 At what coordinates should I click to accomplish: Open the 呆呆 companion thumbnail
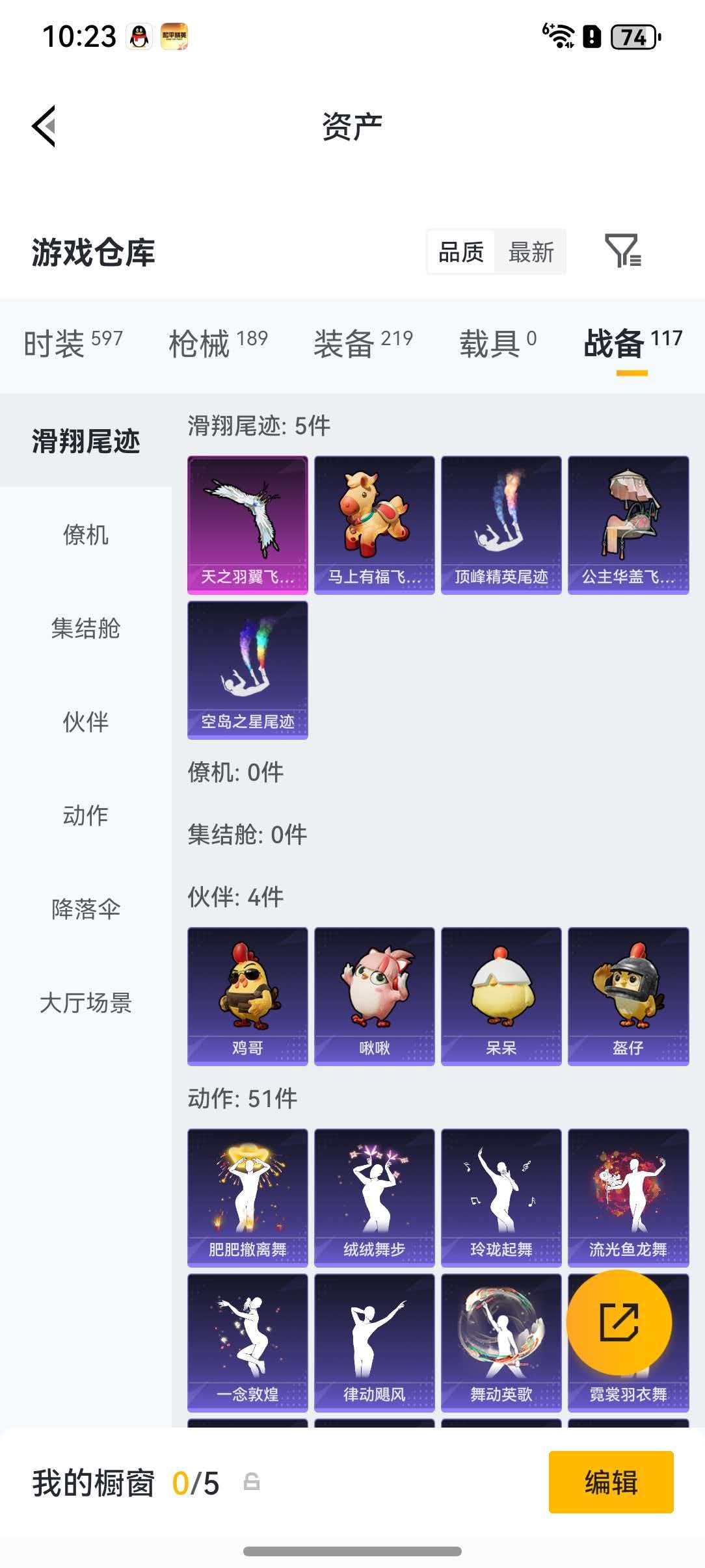tap(500, 988)
